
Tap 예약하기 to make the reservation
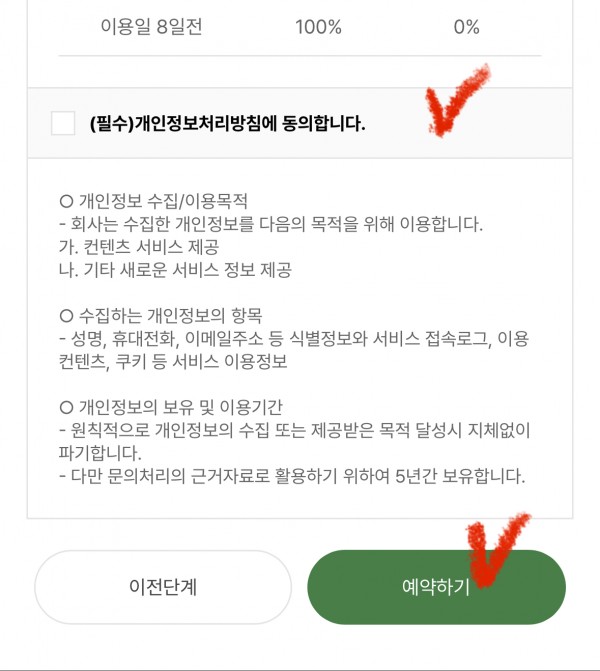click(x=436, y=587)
